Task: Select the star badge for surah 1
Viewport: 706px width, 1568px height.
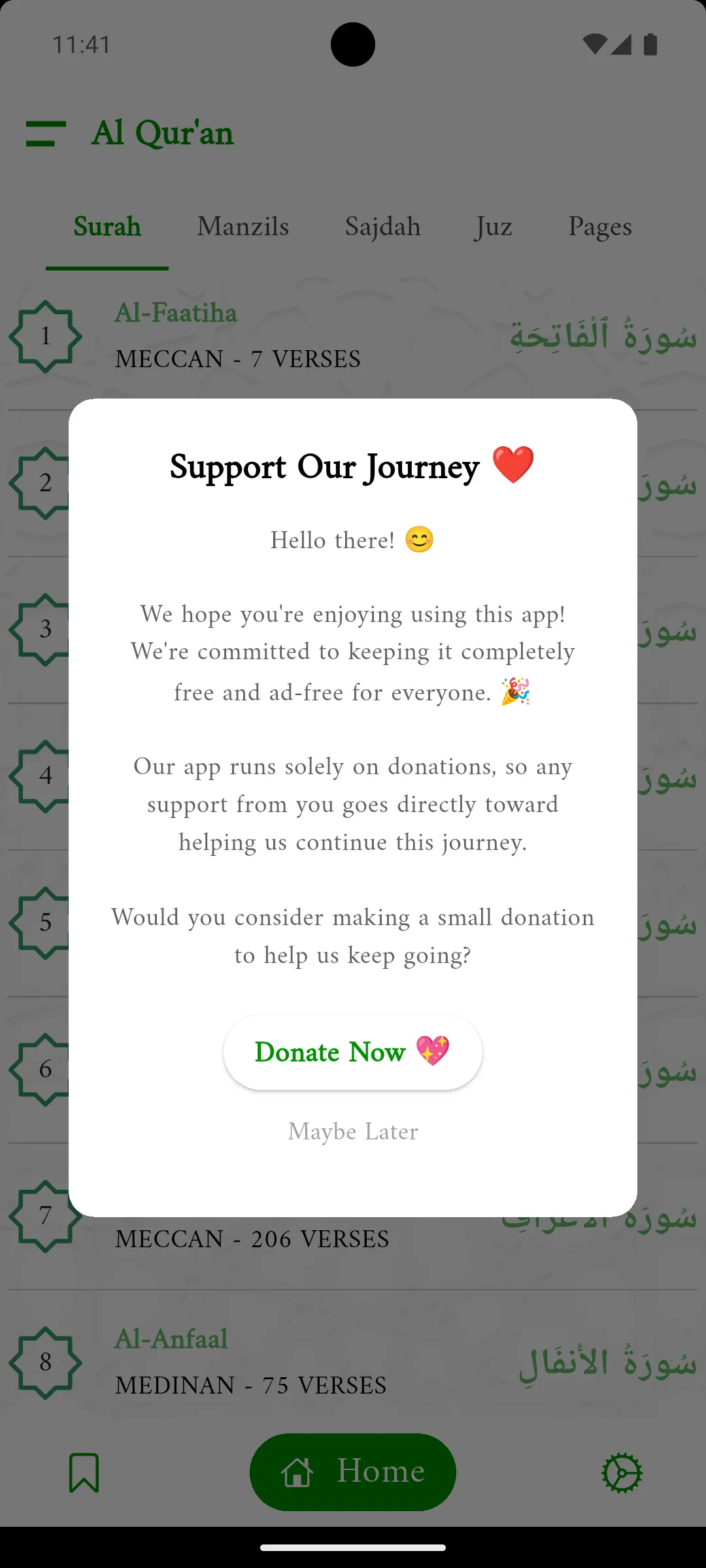Action: click(46, 337)
